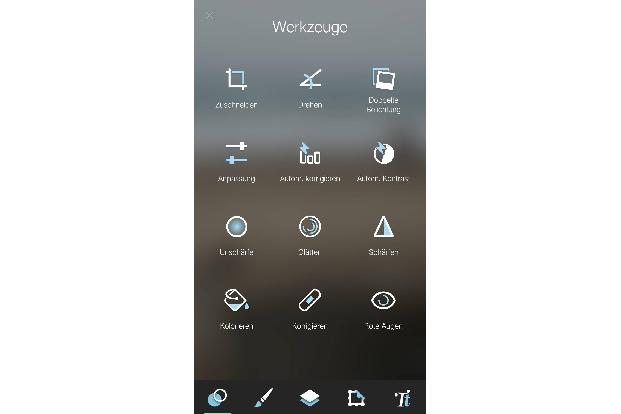Use the Rote Augen red-eye tool

(x=383, y=300)
